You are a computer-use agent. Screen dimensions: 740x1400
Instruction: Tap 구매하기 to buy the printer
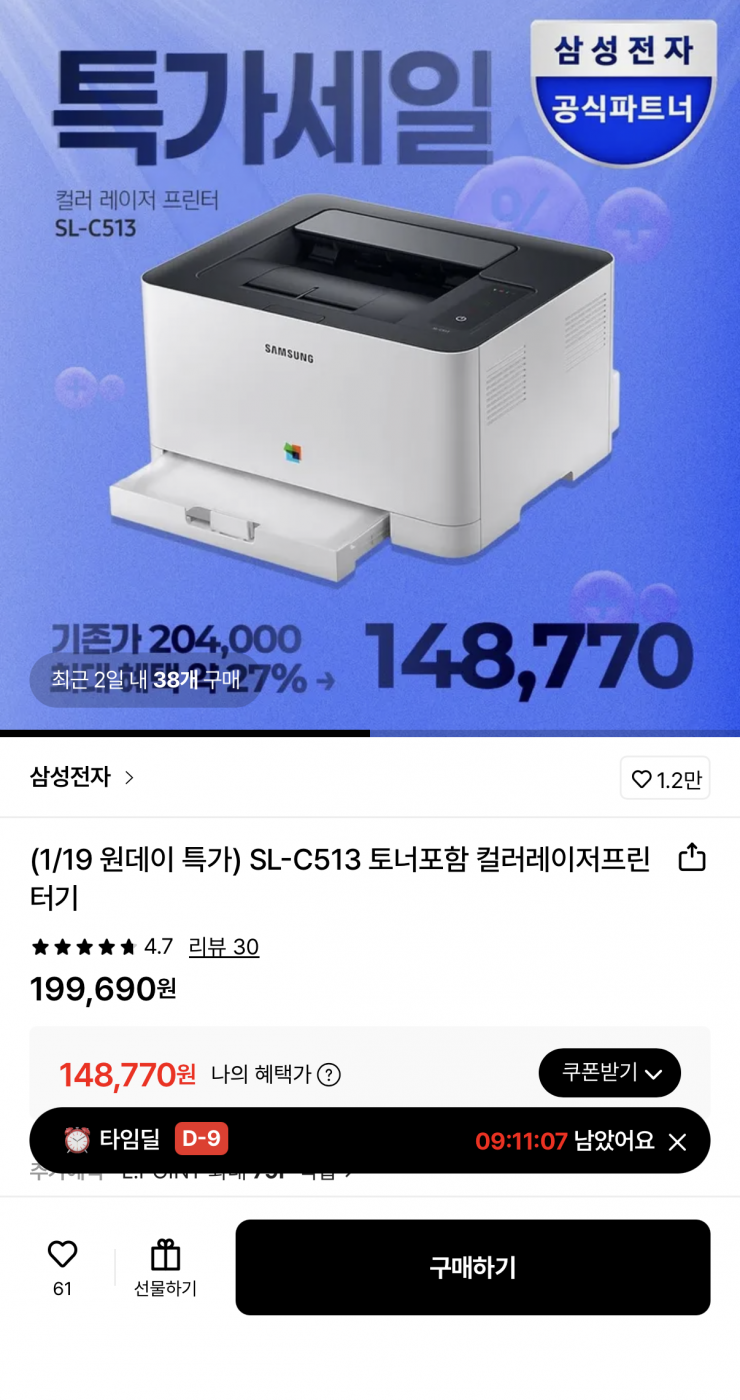(472, 1267)
